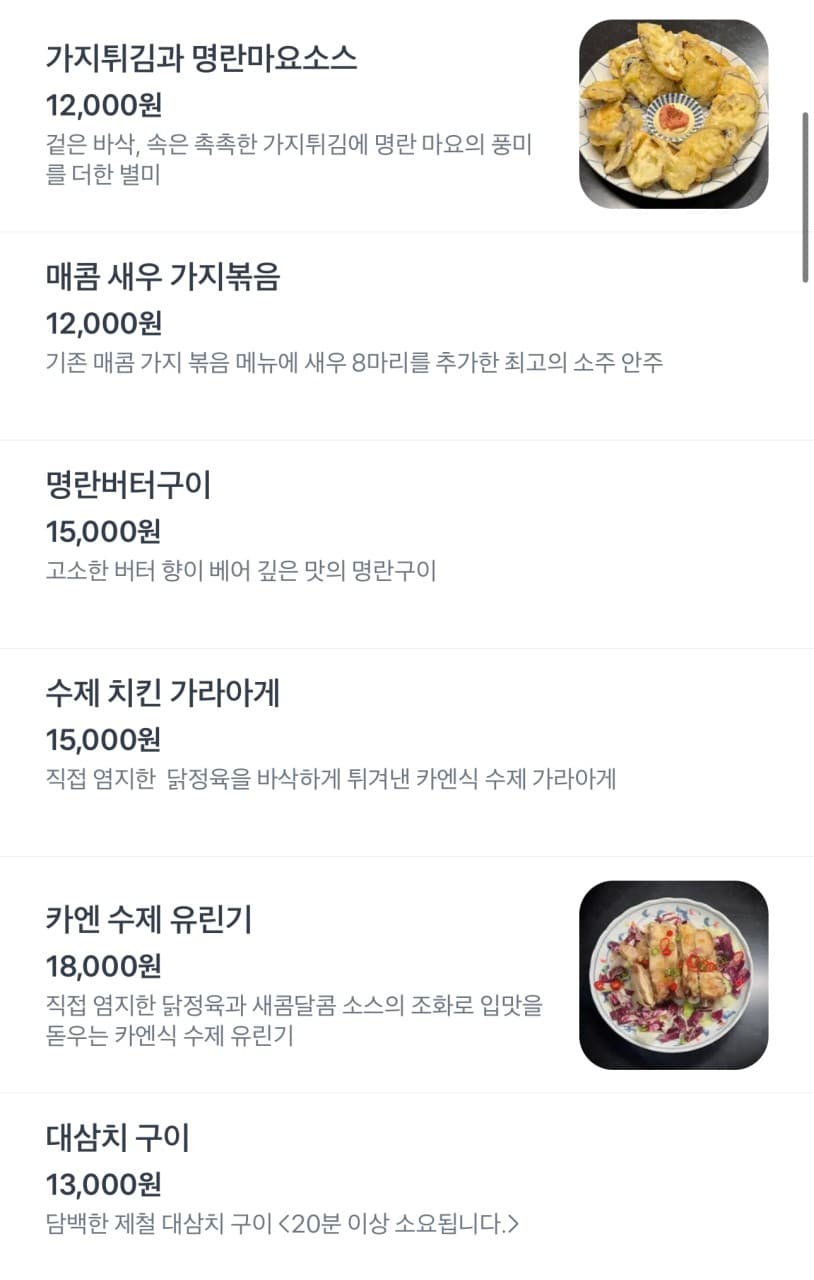Click the 15,000원 price under 수제 치킨 가라아게
This screenshot has height=1280, width=814.
(x=104, y=740)
